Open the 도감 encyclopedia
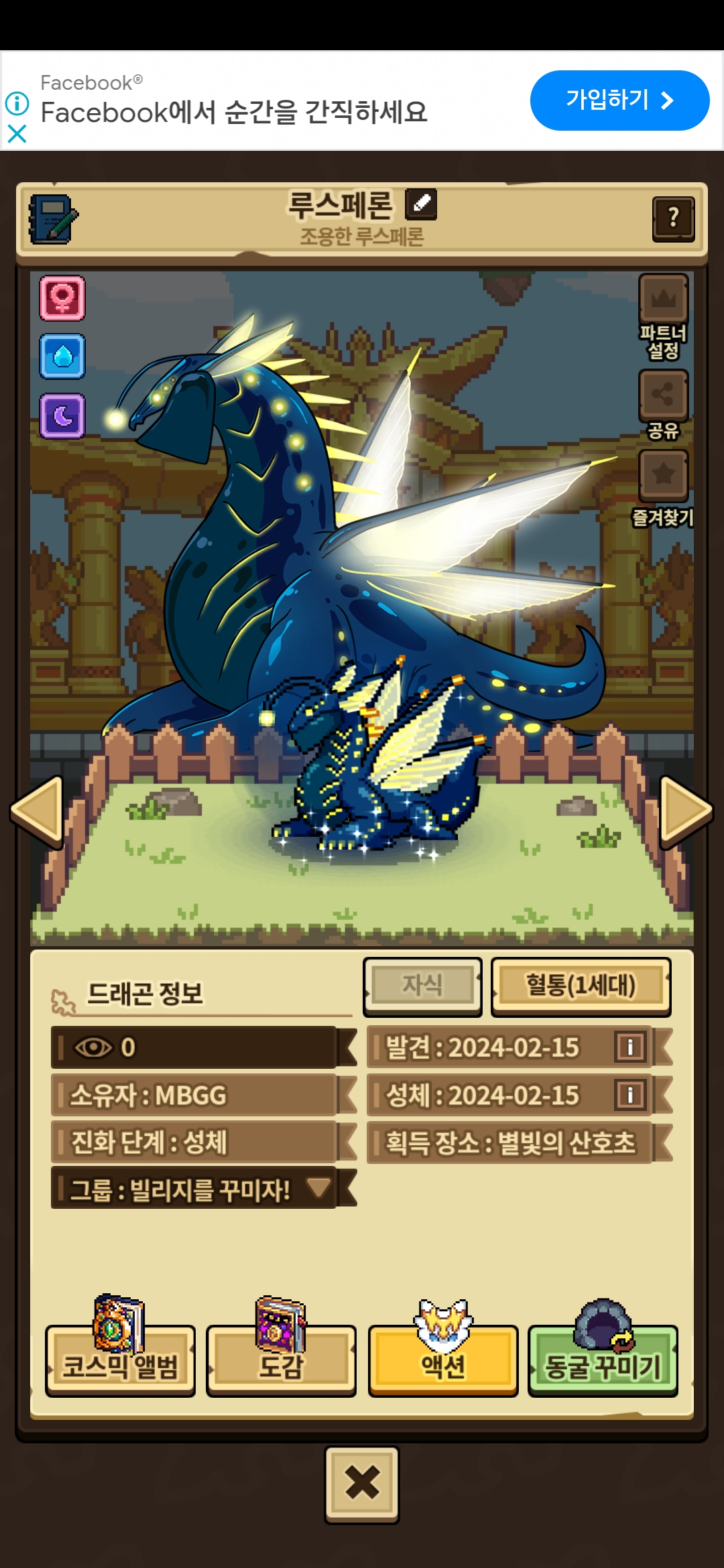 click(281, 1360)
